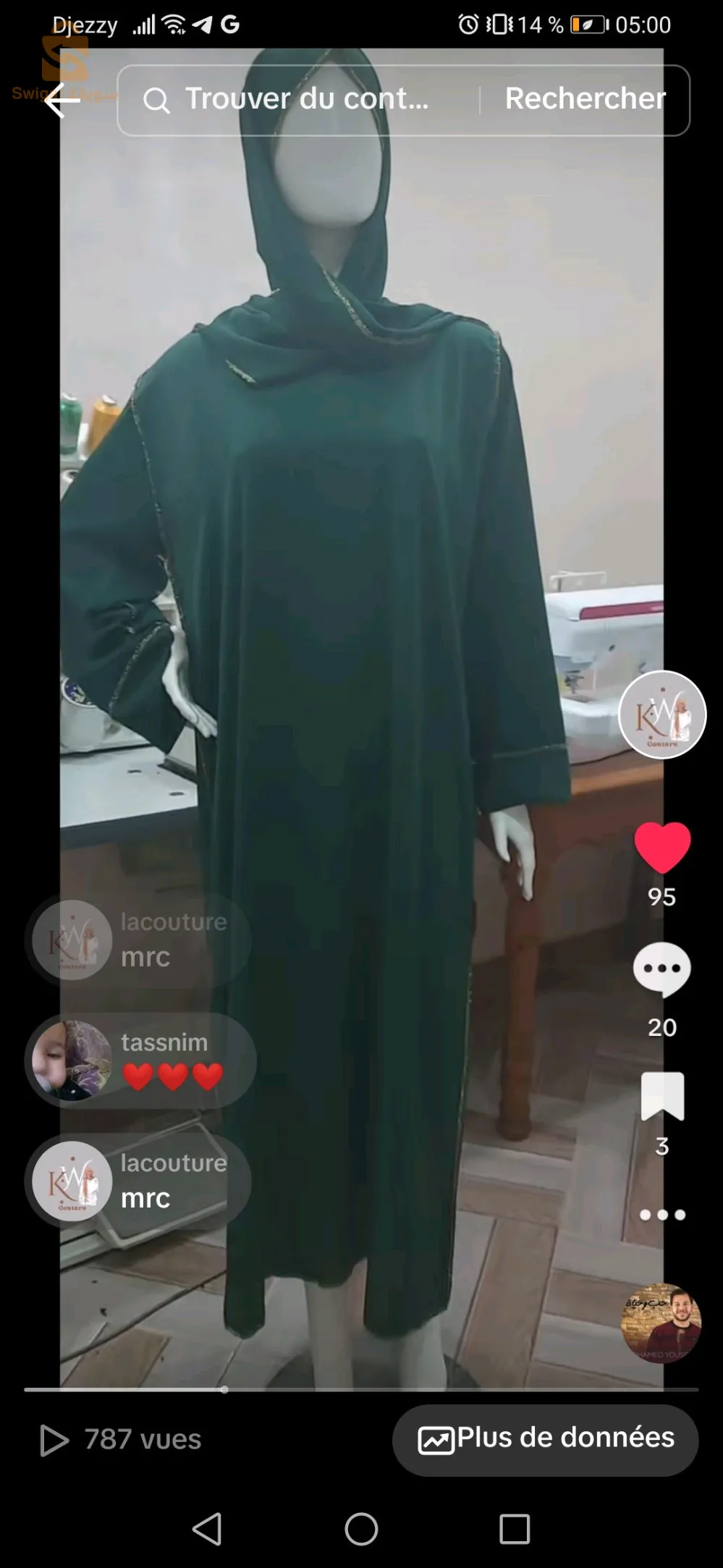Tap tassnim's hearts comment bubble
Image resolution: width=723 pixels, height=1568 pixels.
tap(141, 1061)
